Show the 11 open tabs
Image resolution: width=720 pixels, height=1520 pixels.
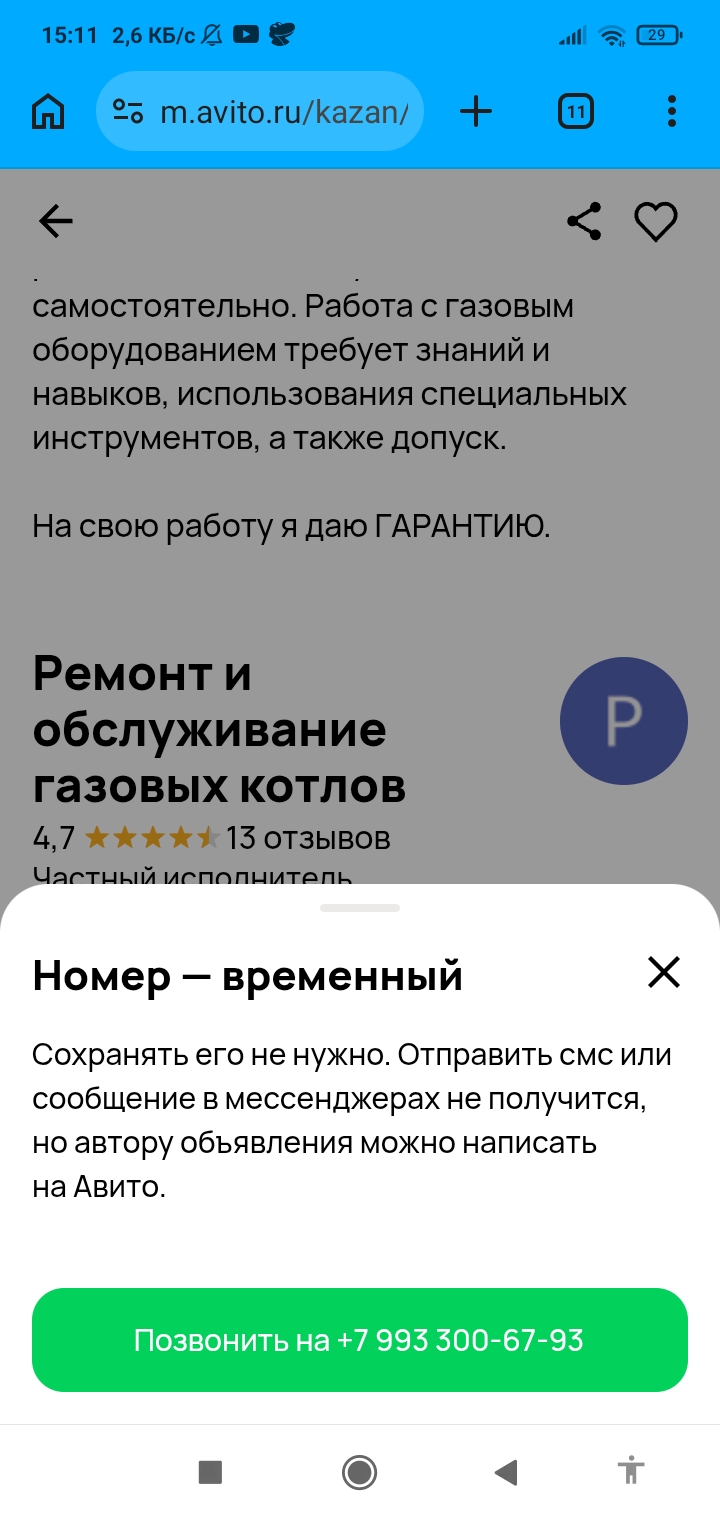(x=575, y=112)
